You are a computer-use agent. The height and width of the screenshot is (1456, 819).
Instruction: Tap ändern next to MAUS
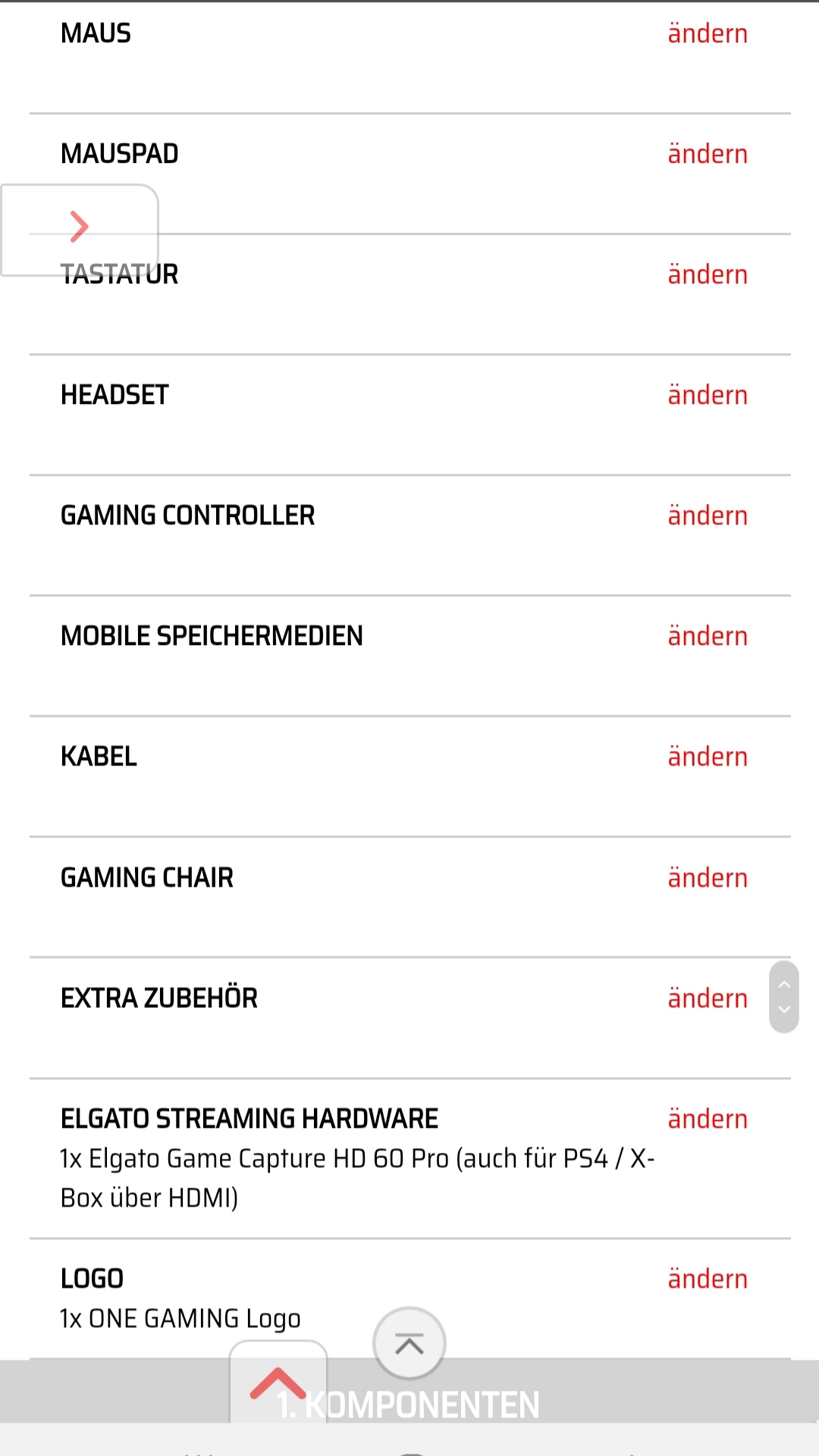coord(707,34)
